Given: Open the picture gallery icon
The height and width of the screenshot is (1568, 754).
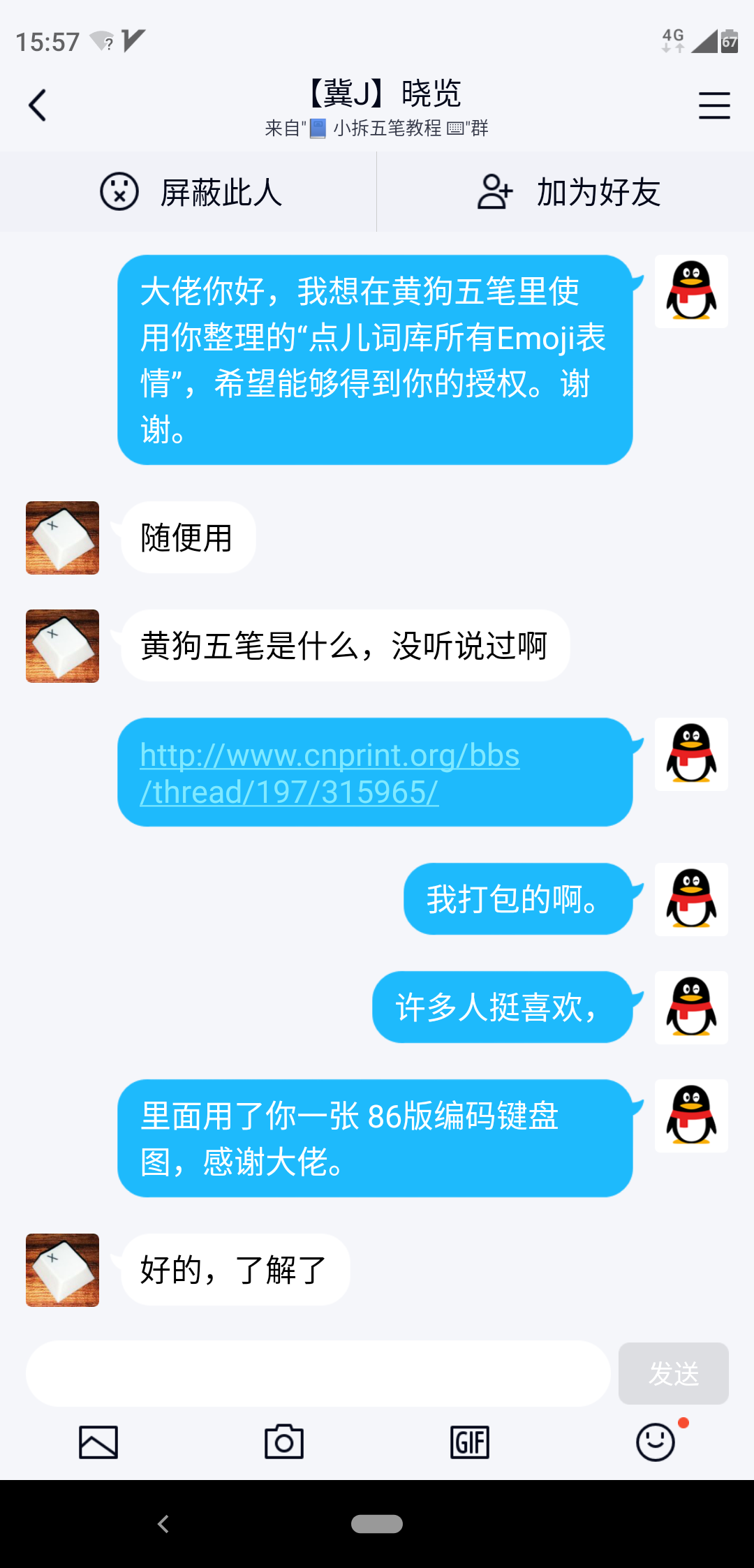Looking at the screenshot, I should coord(98,1442).
